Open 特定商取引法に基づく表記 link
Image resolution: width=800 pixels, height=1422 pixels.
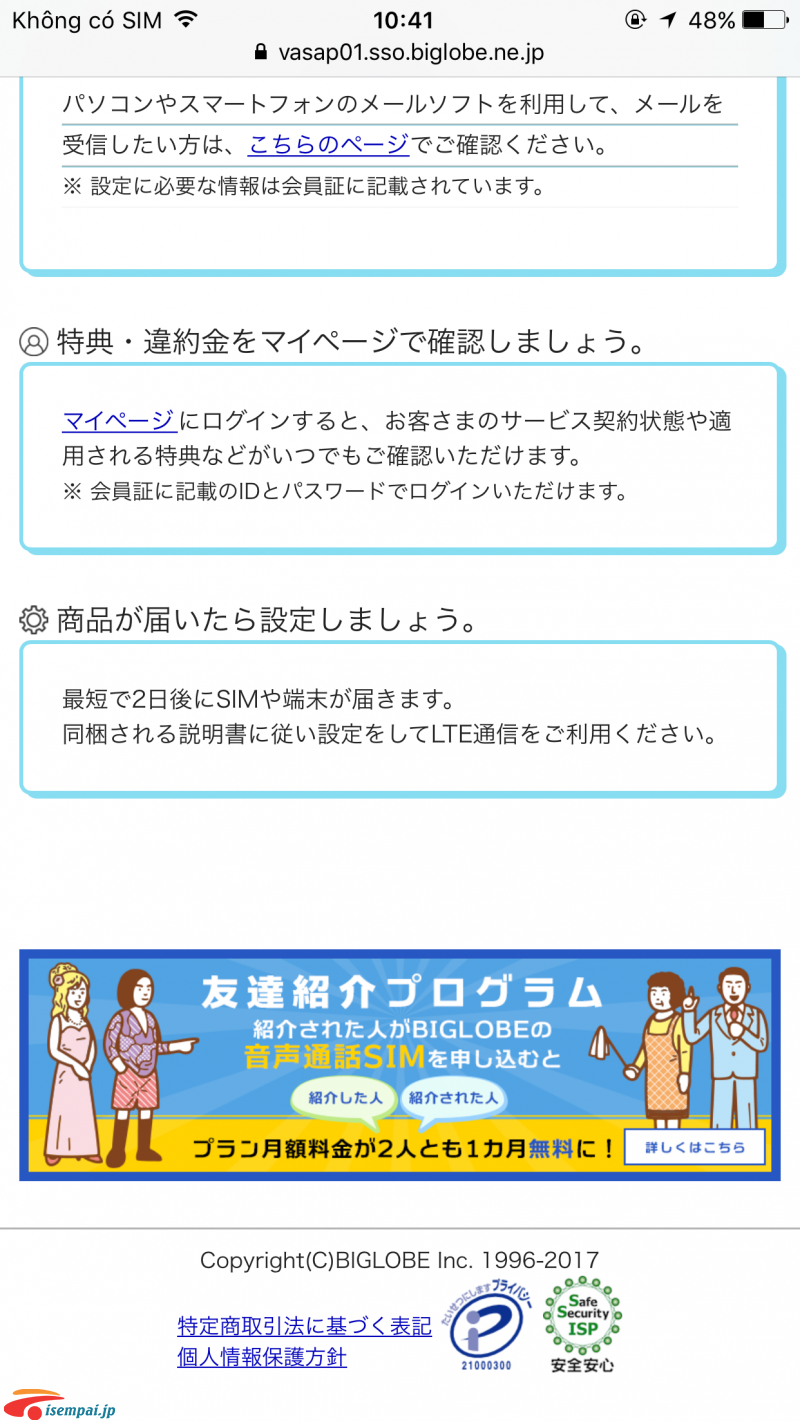point(304,1326)
